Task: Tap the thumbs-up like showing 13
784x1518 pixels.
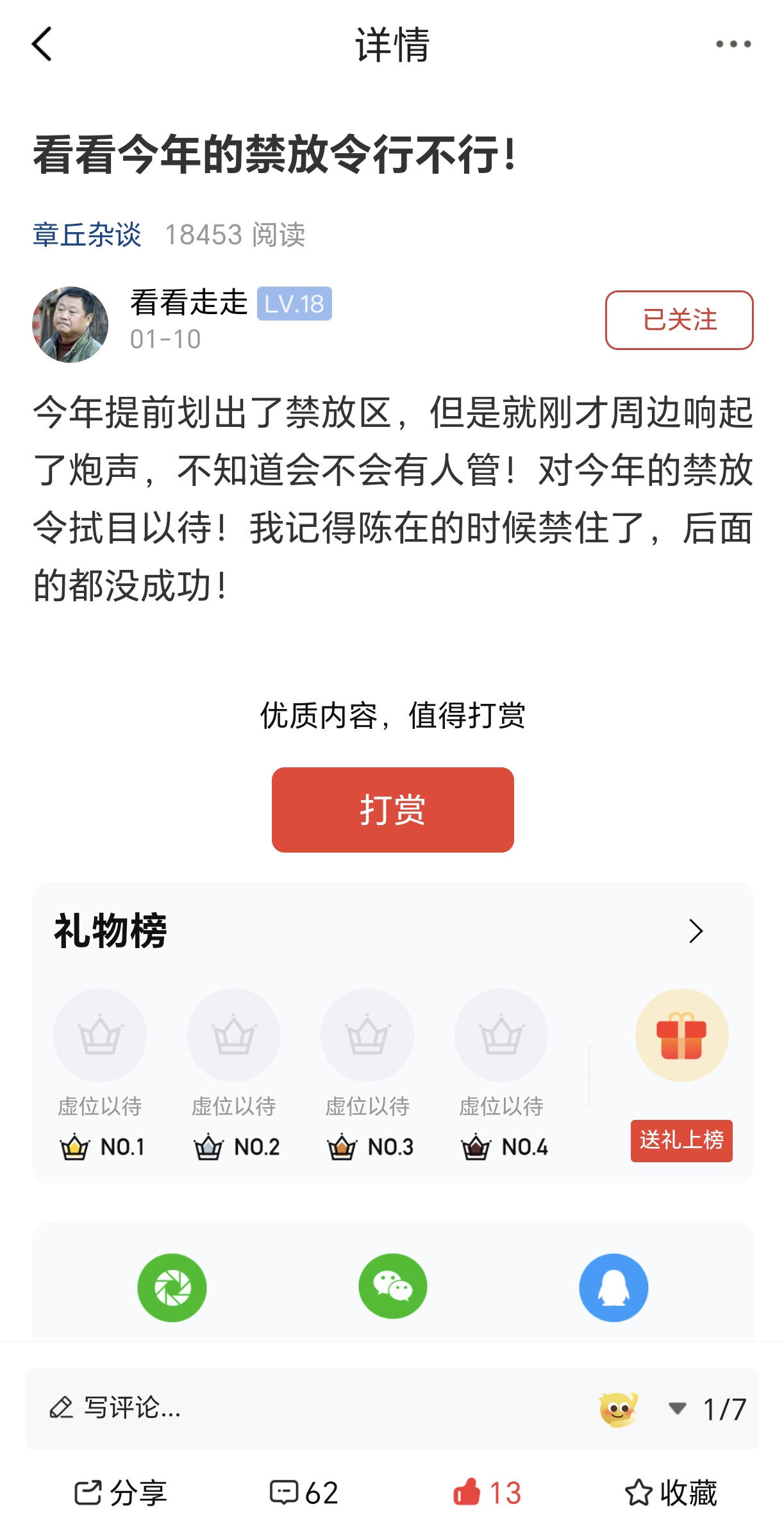Action: 487,1492
